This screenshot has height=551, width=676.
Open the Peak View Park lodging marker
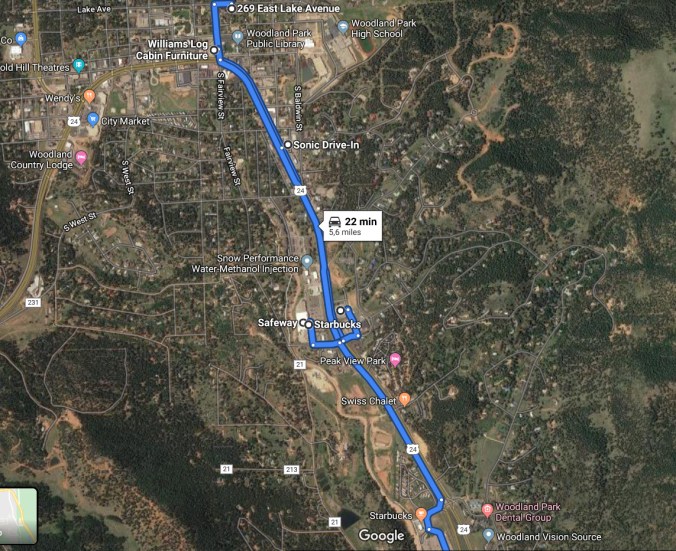[395, 359]
